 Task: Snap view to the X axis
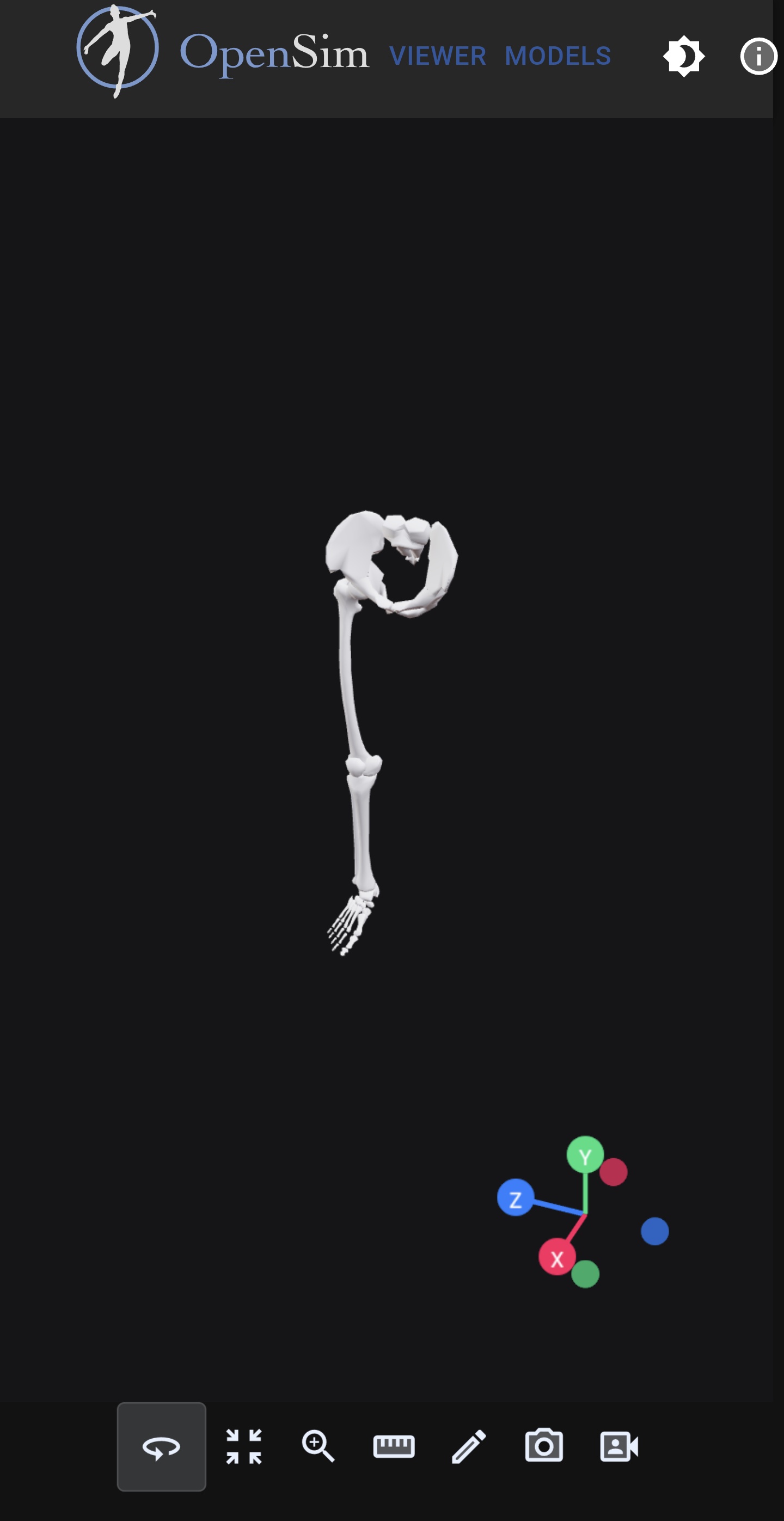556,1258
